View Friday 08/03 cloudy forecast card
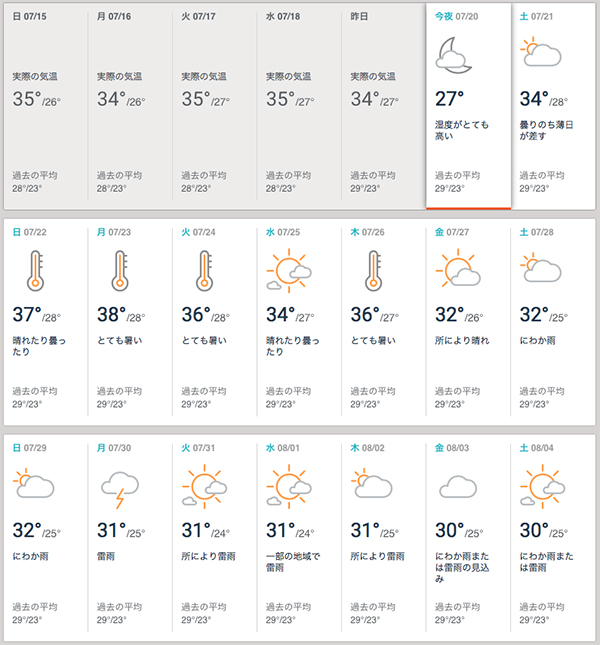This screenshot has height=645, width=600. pos(468,537)
